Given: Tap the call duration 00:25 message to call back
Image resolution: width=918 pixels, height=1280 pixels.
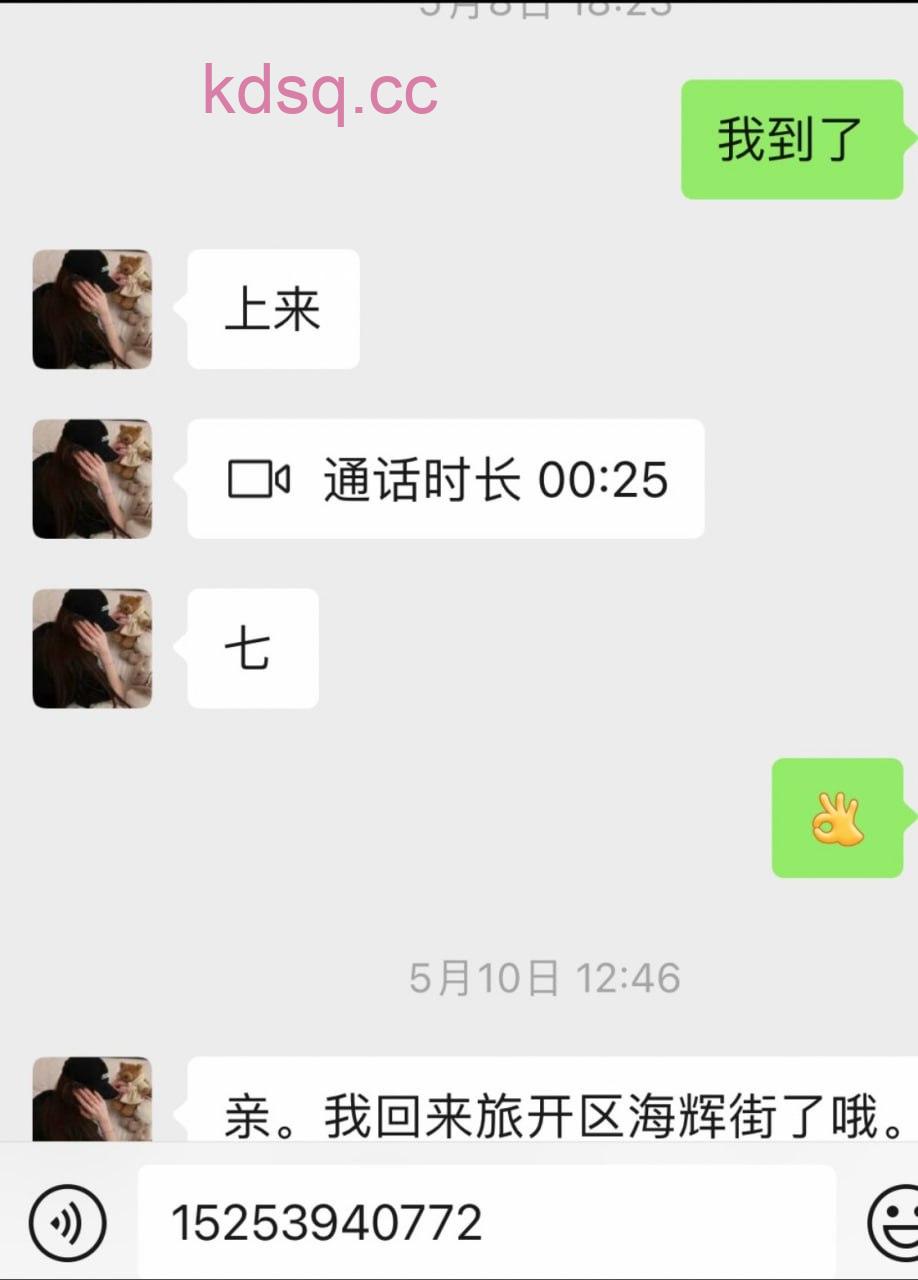Looking at the screenshot, I should click(446, 479).
